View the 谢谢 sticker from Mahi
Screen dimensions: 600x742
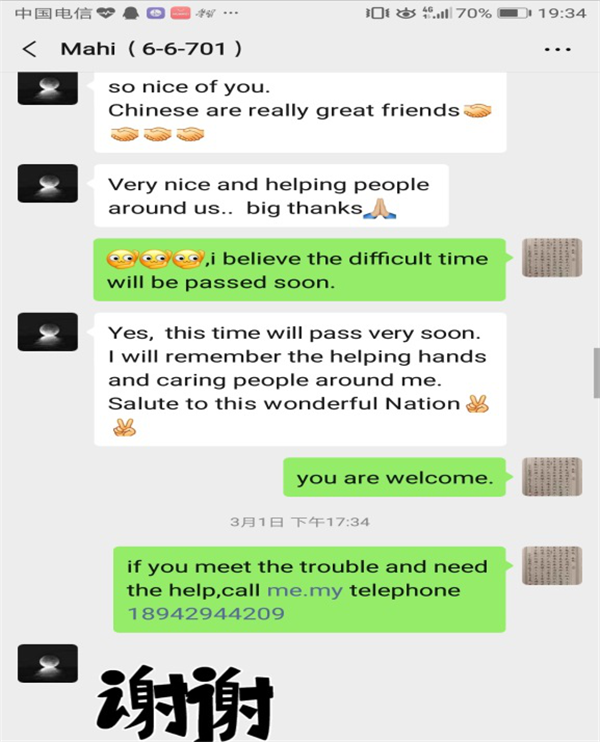click(185, 700)
